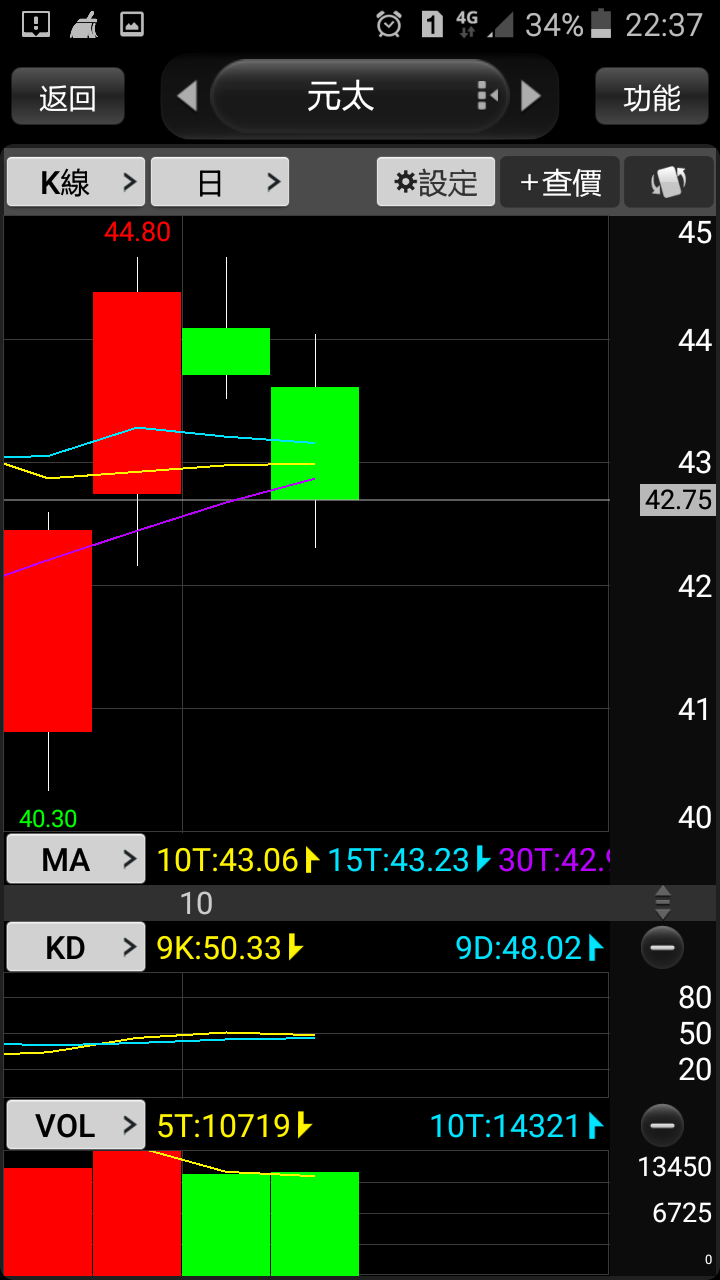720x1280 pixels.
Task: Remove the KD indicator panel
Action: pos(662,947)
